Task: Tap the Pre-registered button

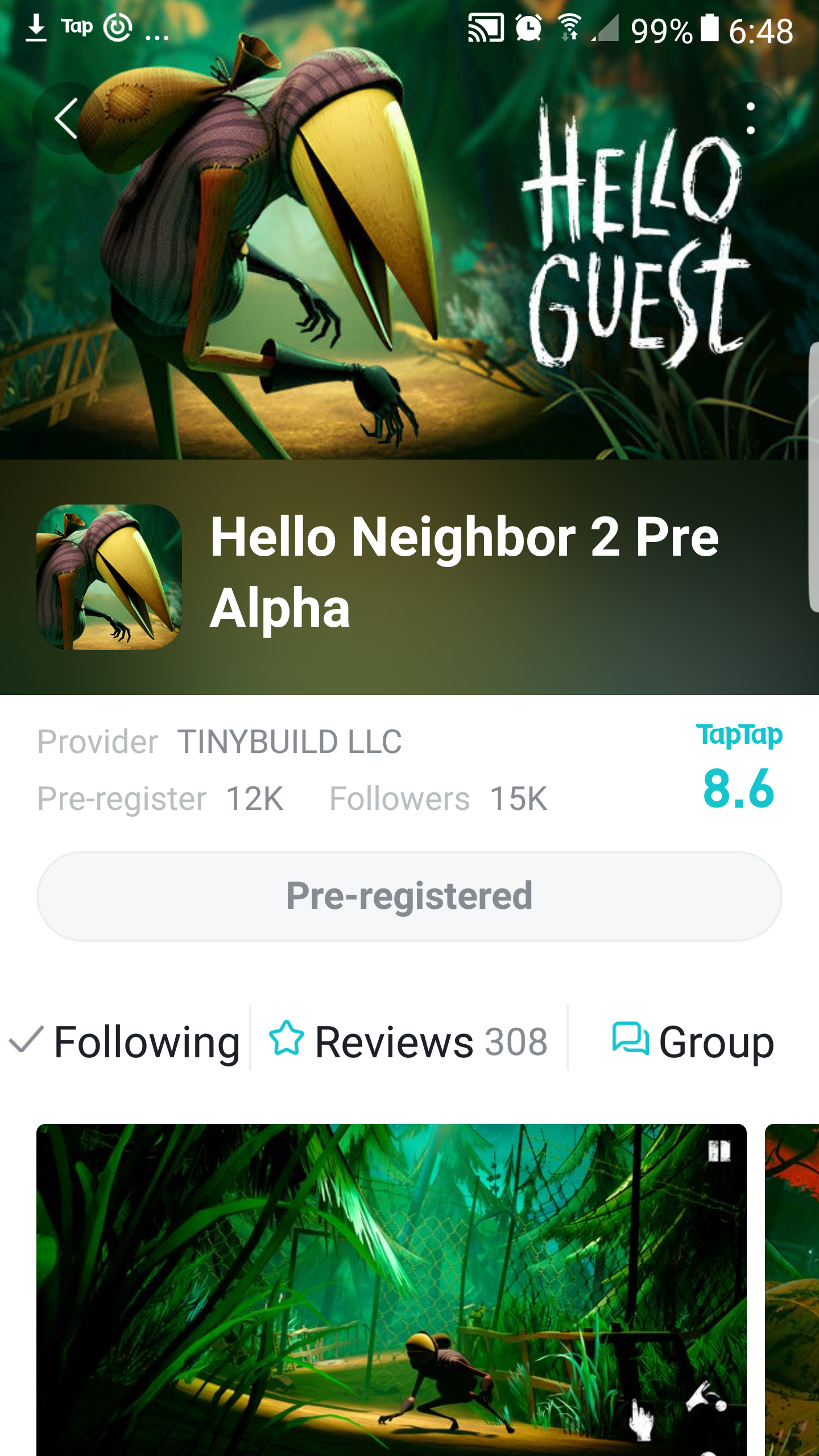Action: click(409, 896)
